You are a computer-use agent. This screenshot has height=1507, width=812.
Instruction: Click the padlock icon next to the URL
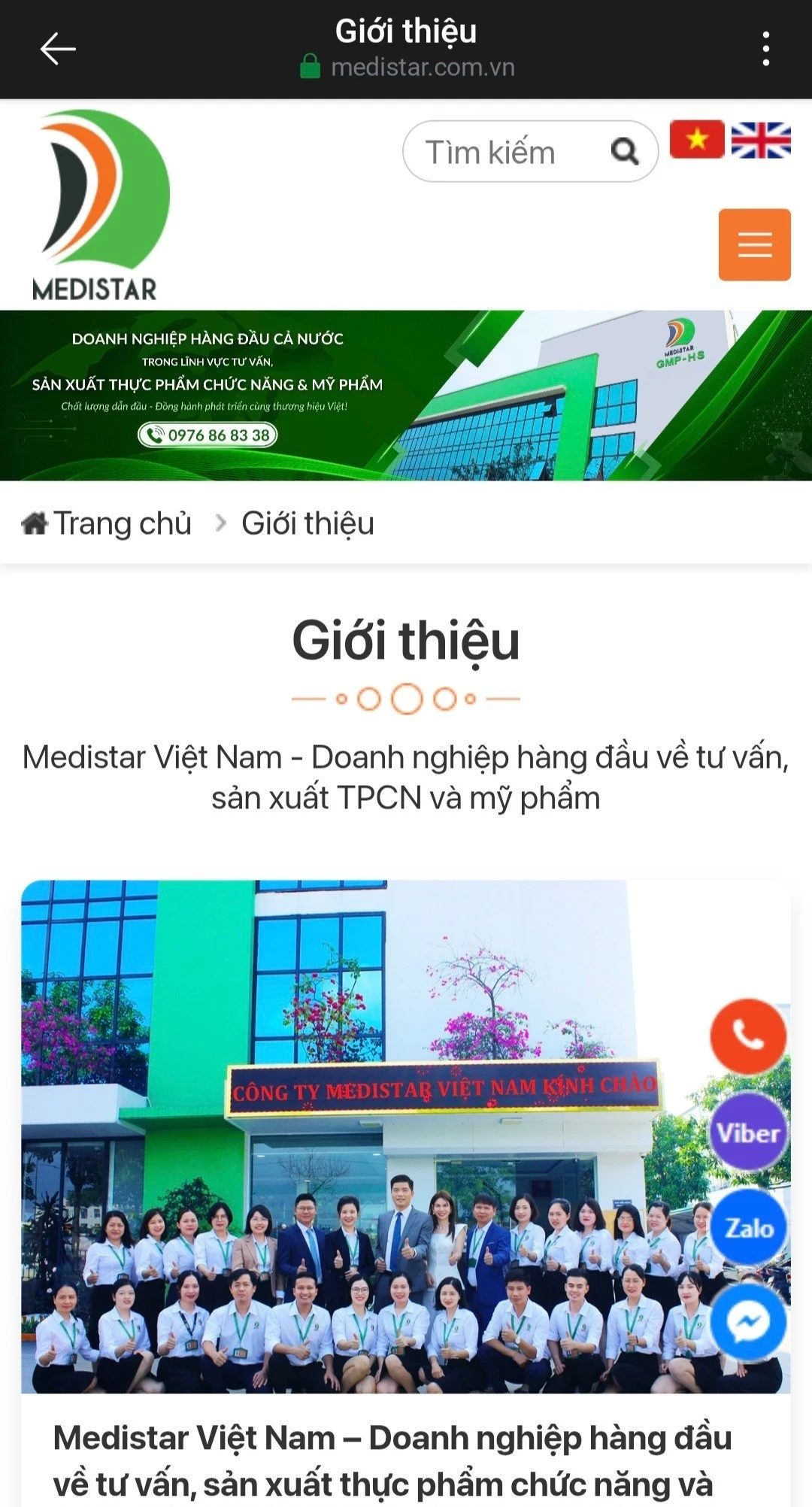pos(309,68)
